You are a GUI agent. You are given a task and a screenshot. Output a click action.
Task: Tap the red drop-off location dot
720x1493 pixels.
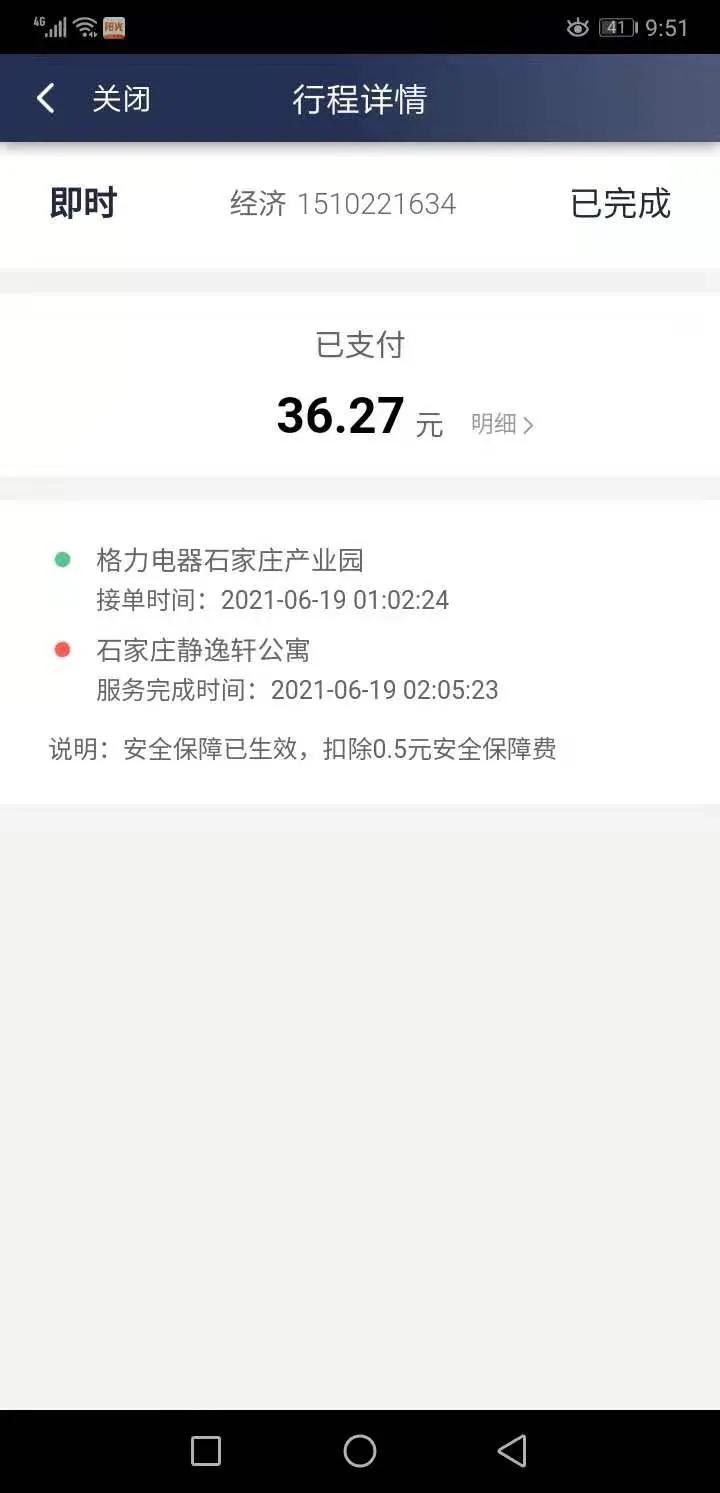click(62, 650)
